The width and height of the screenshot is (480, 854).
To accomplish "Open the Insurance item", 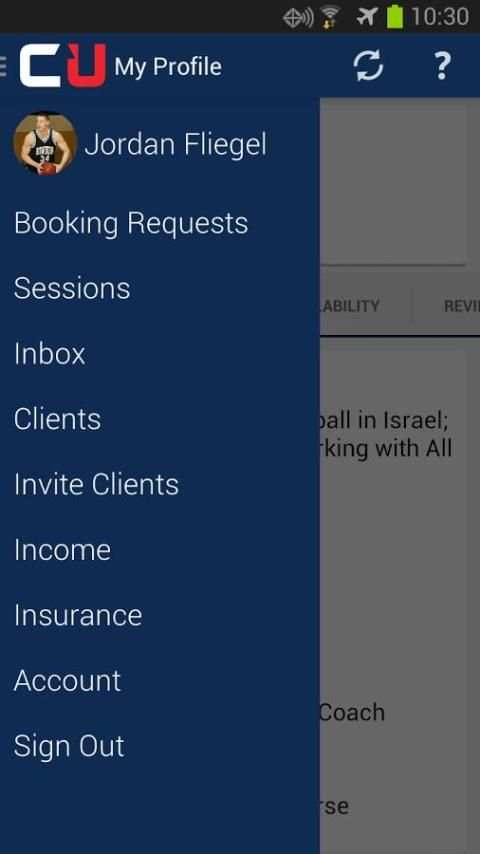I will pos(160,615).
